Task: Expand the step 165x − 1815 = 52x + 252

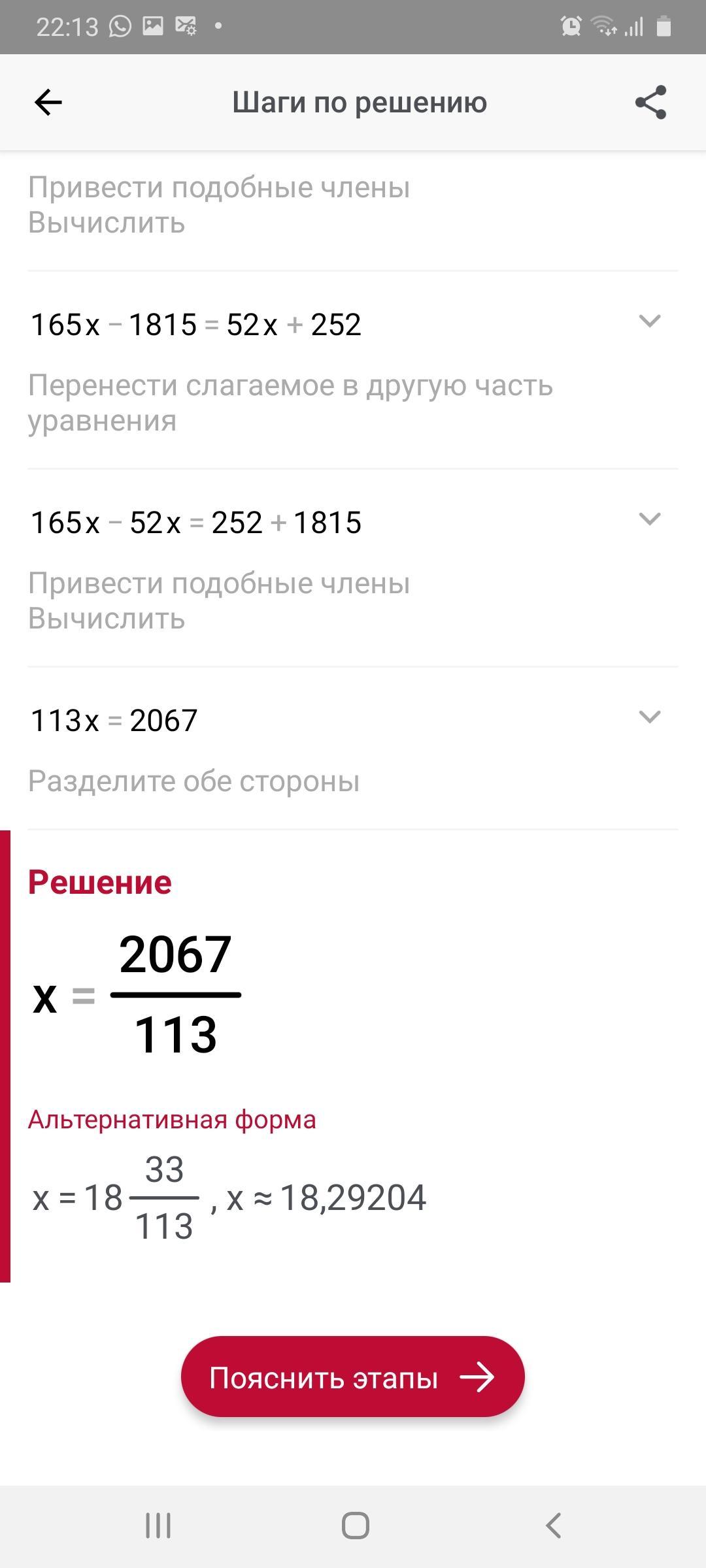Action: (649, 321)
